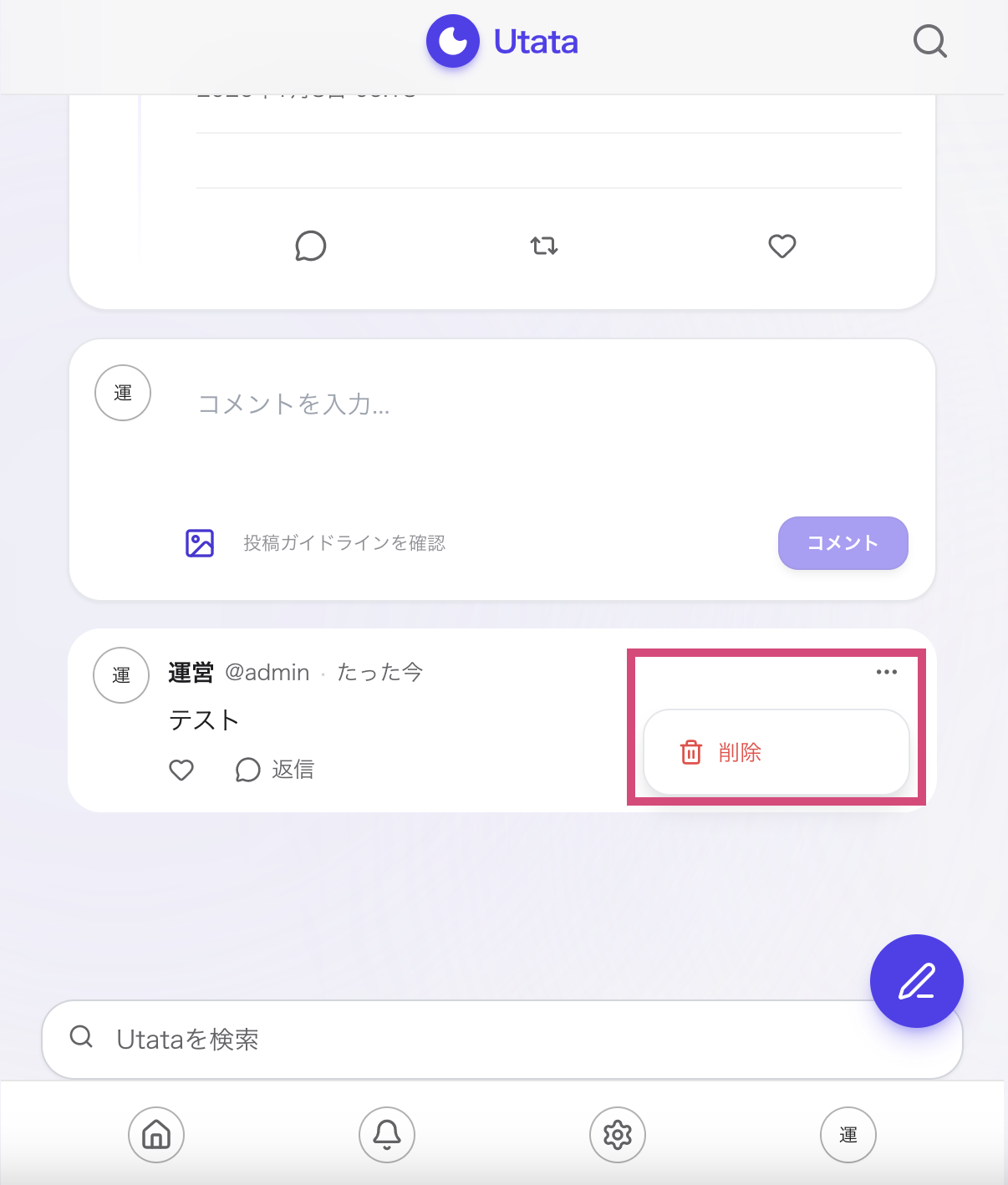Viewport: 1008px width, 1185px height.
Task: Open notifications via the bell icon
Action: 386,1135
